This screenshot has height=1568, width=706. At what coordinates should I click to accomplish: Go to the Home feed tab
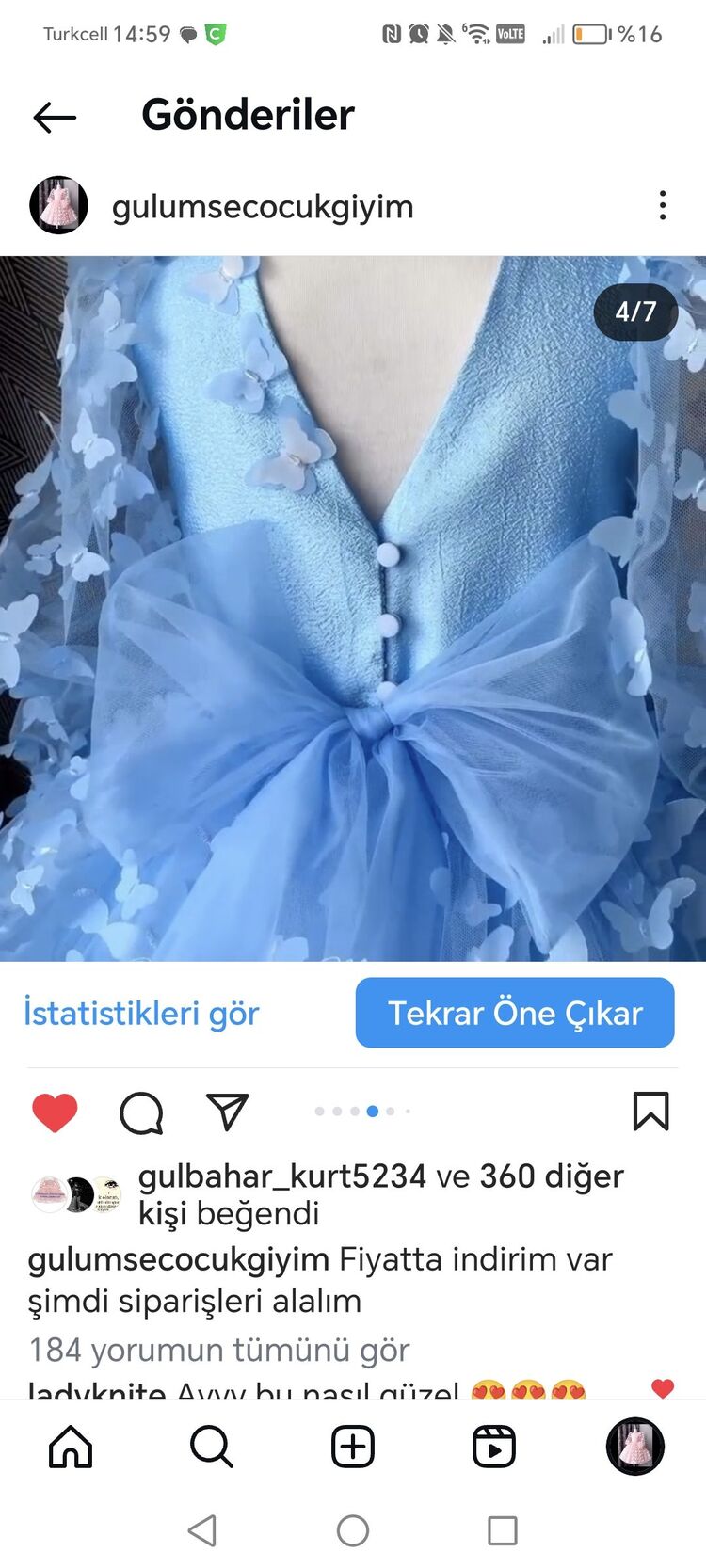[x=71, y=1447]
